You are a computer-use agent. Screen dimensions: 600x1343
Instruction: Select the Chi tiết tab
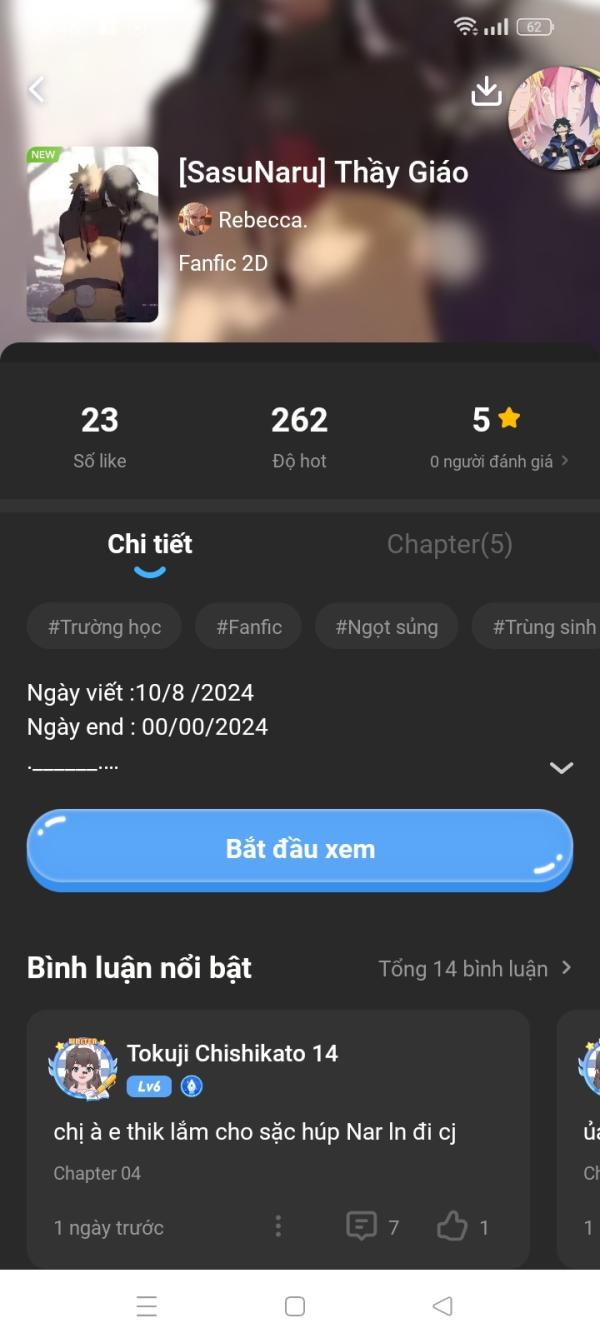(150, 544)
